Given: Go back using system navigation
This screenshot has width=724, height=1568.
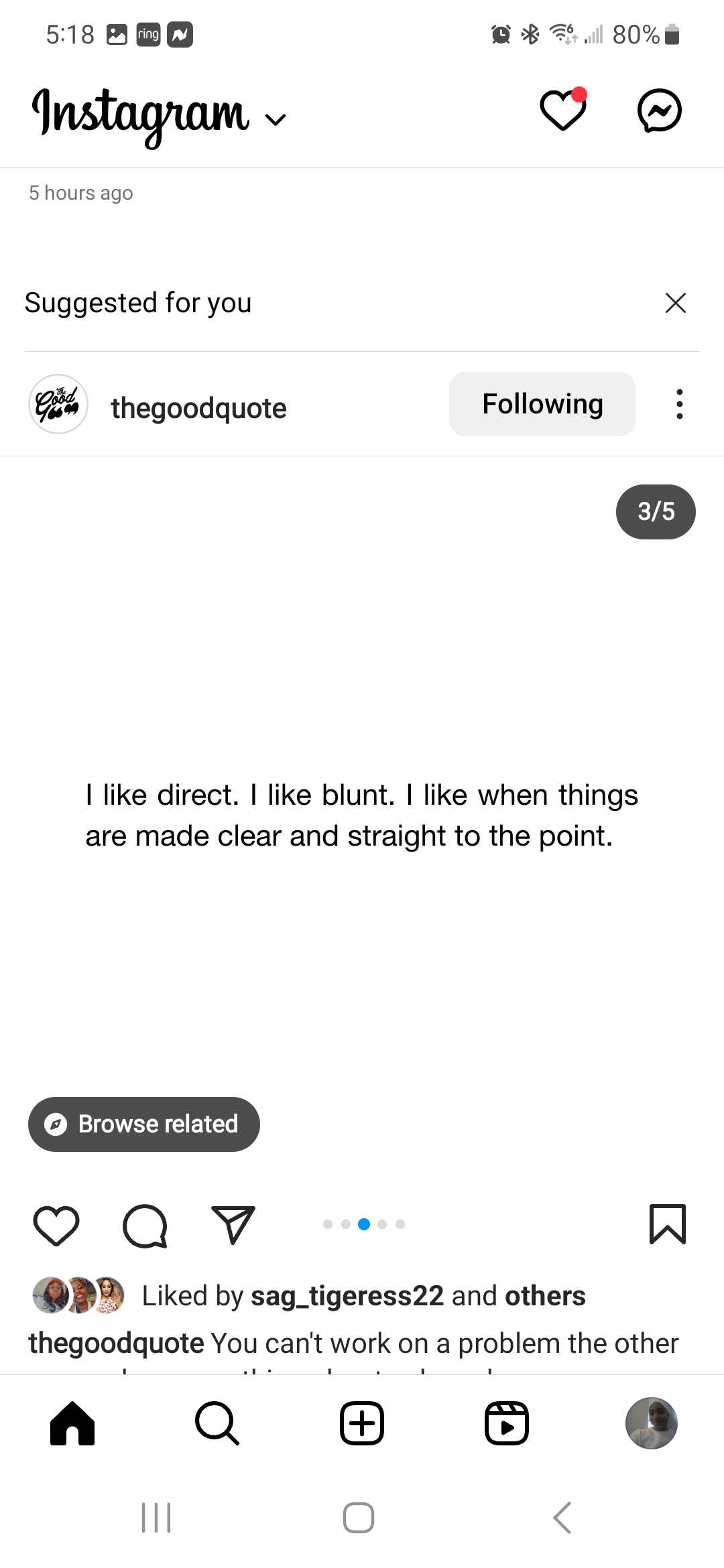Looking at the screenshot, I should (562, 1517).
